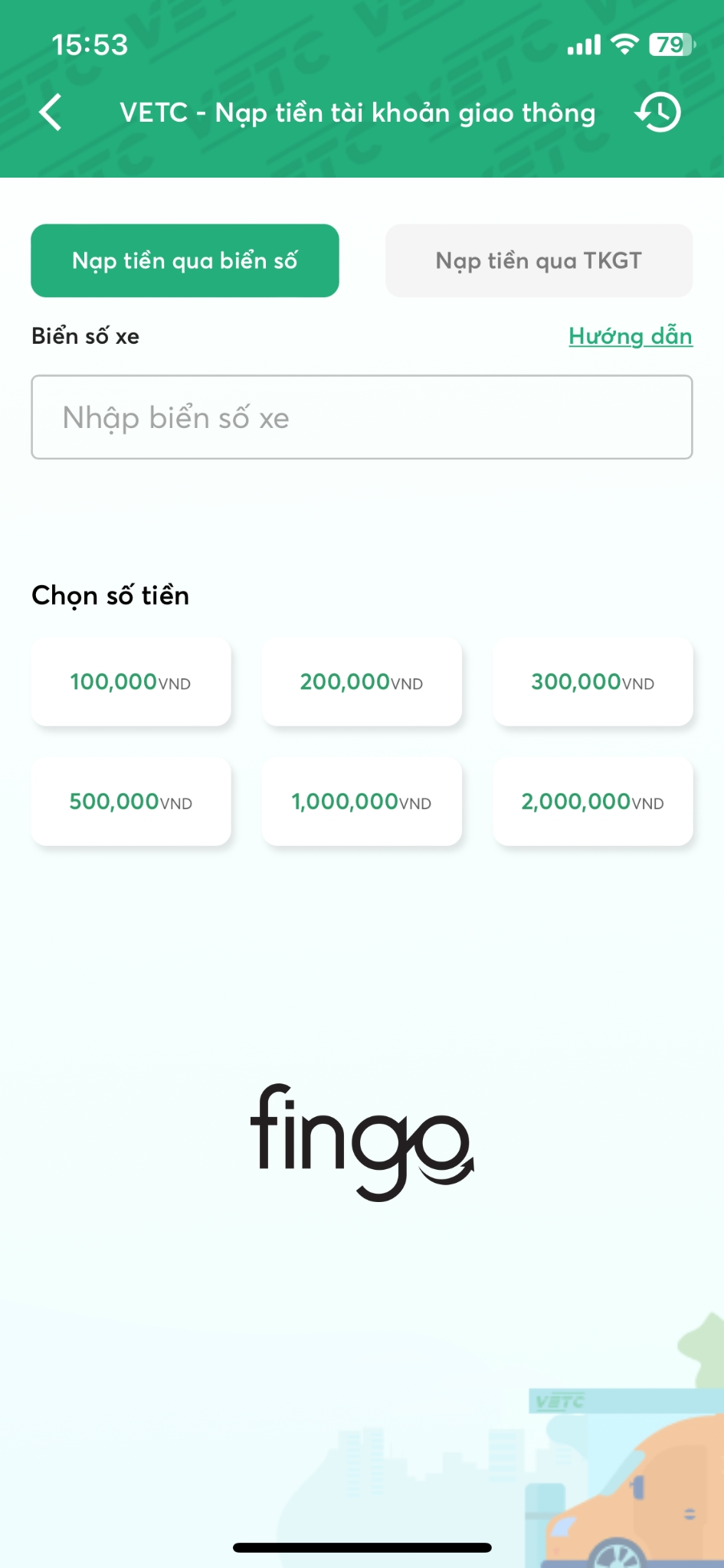Viewport: 724px width, 1568px height.
Task: Tap the Nhập biển số xe field
Action: pos(362,417)
